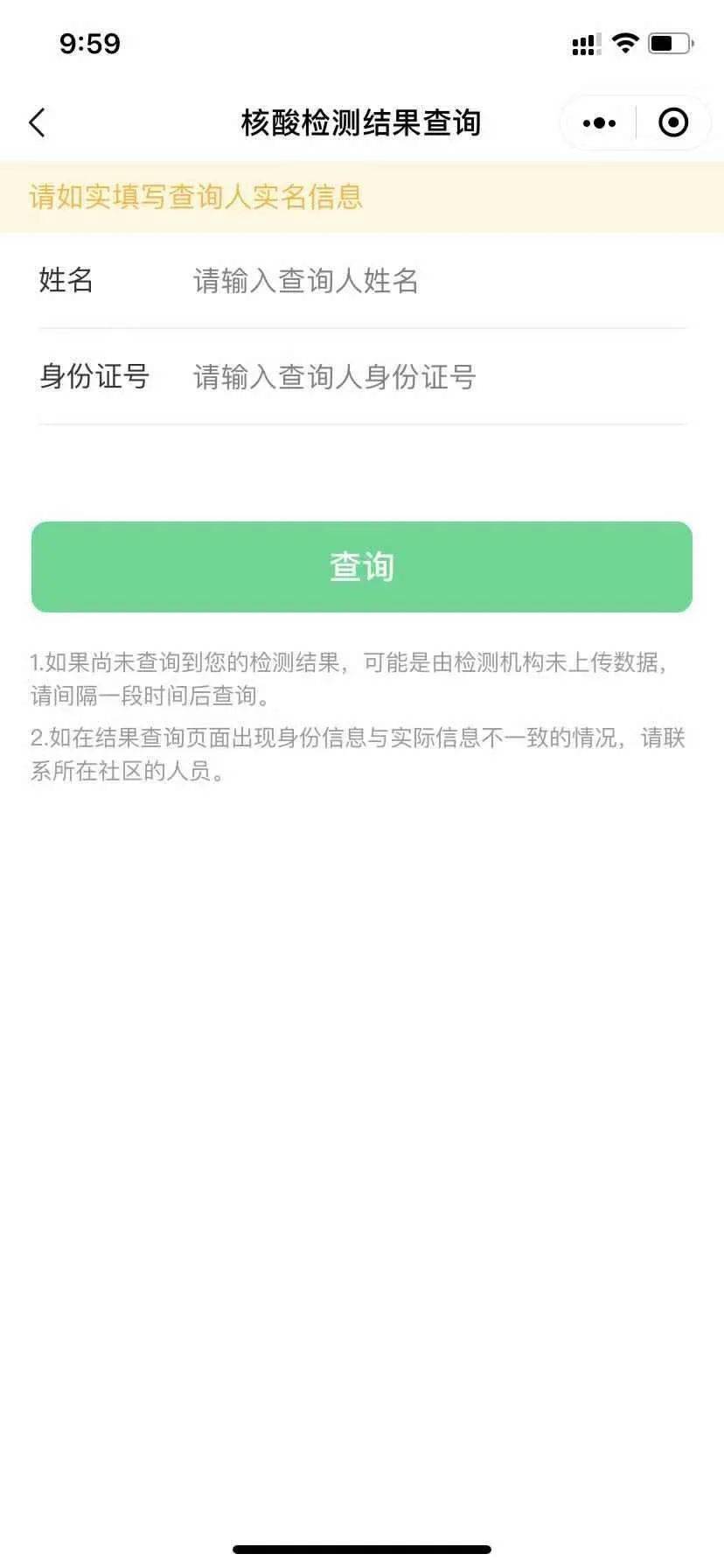Go back using the arrow icon
Viewport: 724px width, 1568px height.
[x=37, y=123]
